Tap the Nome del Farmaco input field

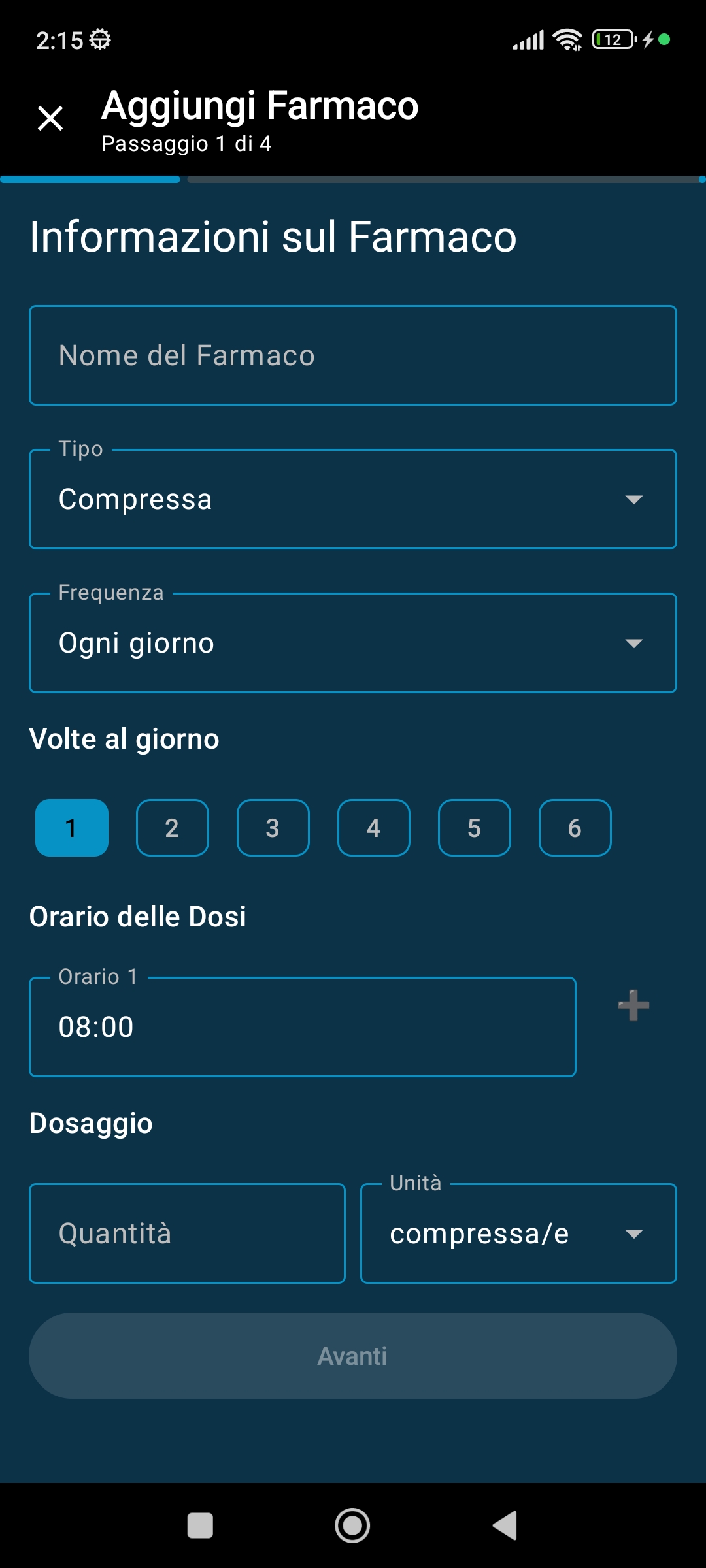point(353,355)
